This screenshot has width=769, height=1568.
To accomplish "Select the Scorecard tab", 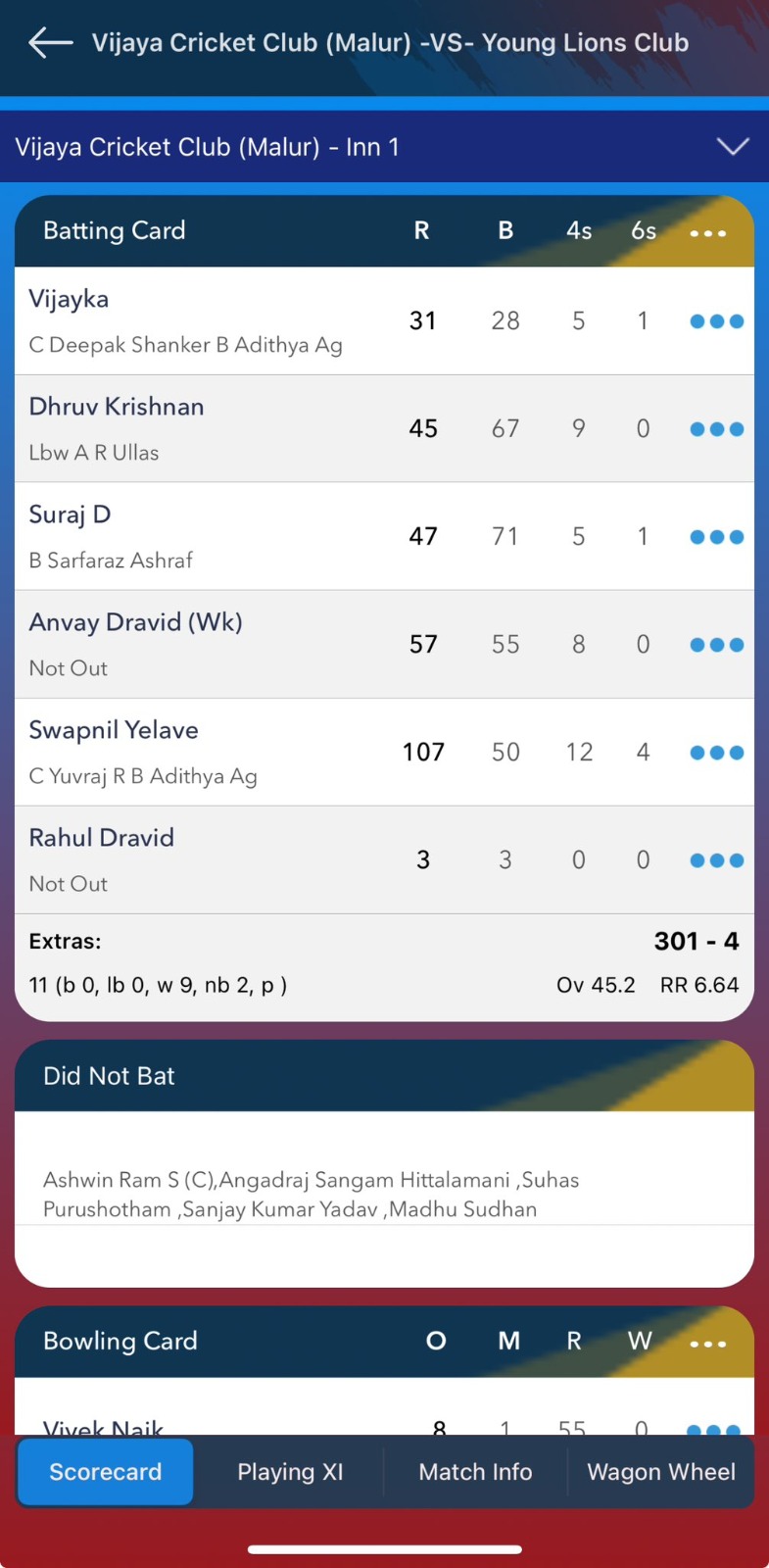I will 106,1472.
